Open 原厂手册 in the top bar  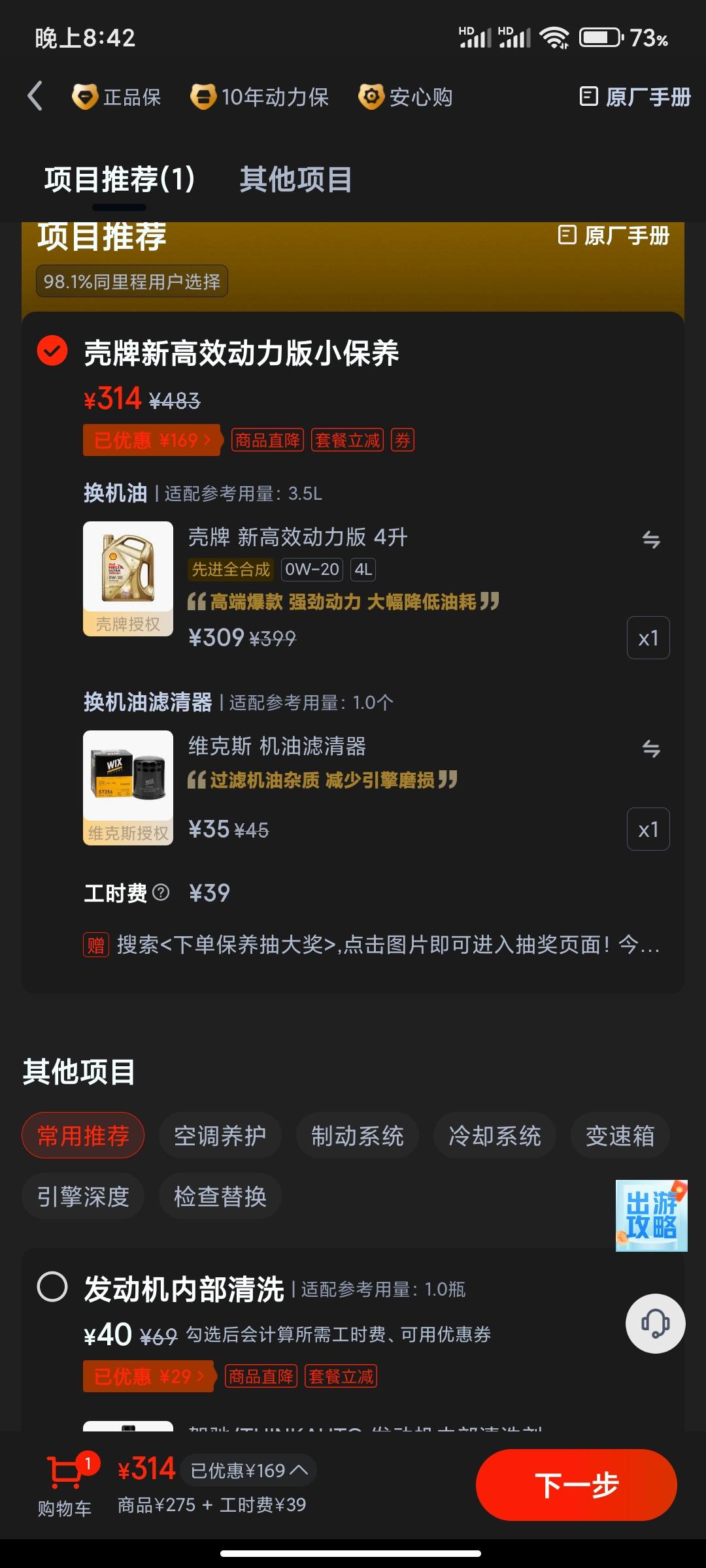(x=635, y=97)
